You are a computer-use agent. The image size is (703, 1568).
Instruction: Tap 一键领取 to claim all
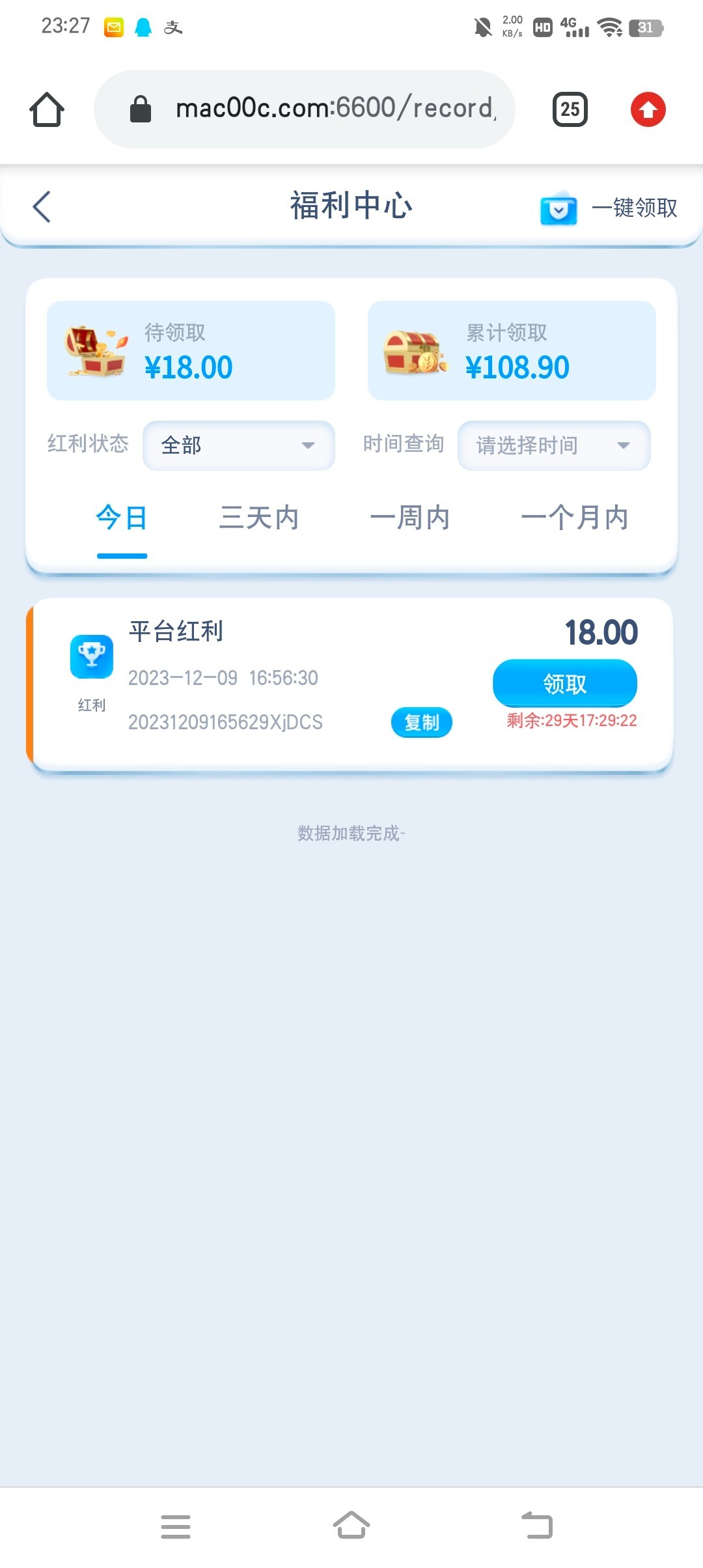(610, 208)
